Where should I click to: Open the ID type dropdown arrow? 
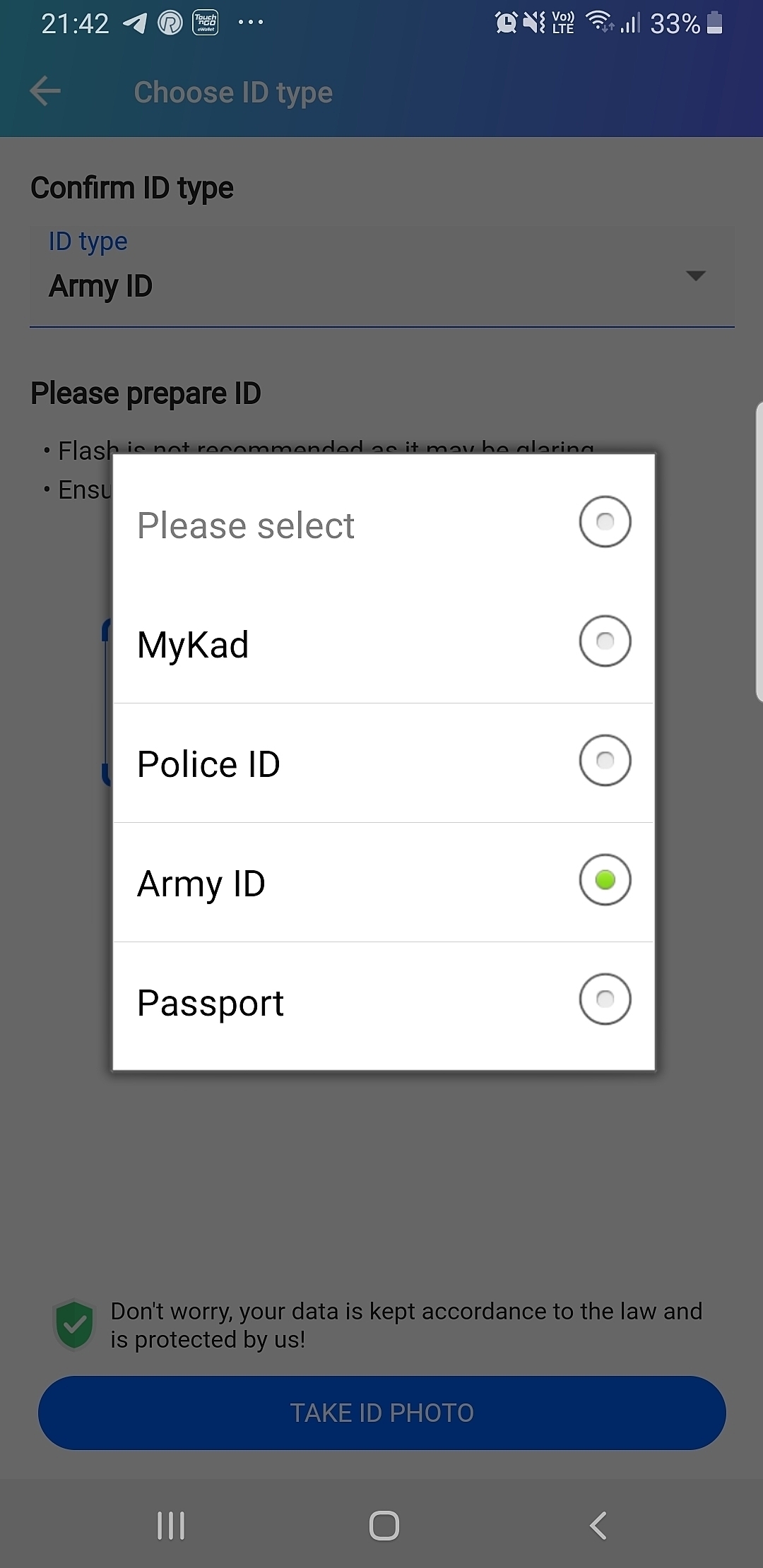(x=695, y=277)
